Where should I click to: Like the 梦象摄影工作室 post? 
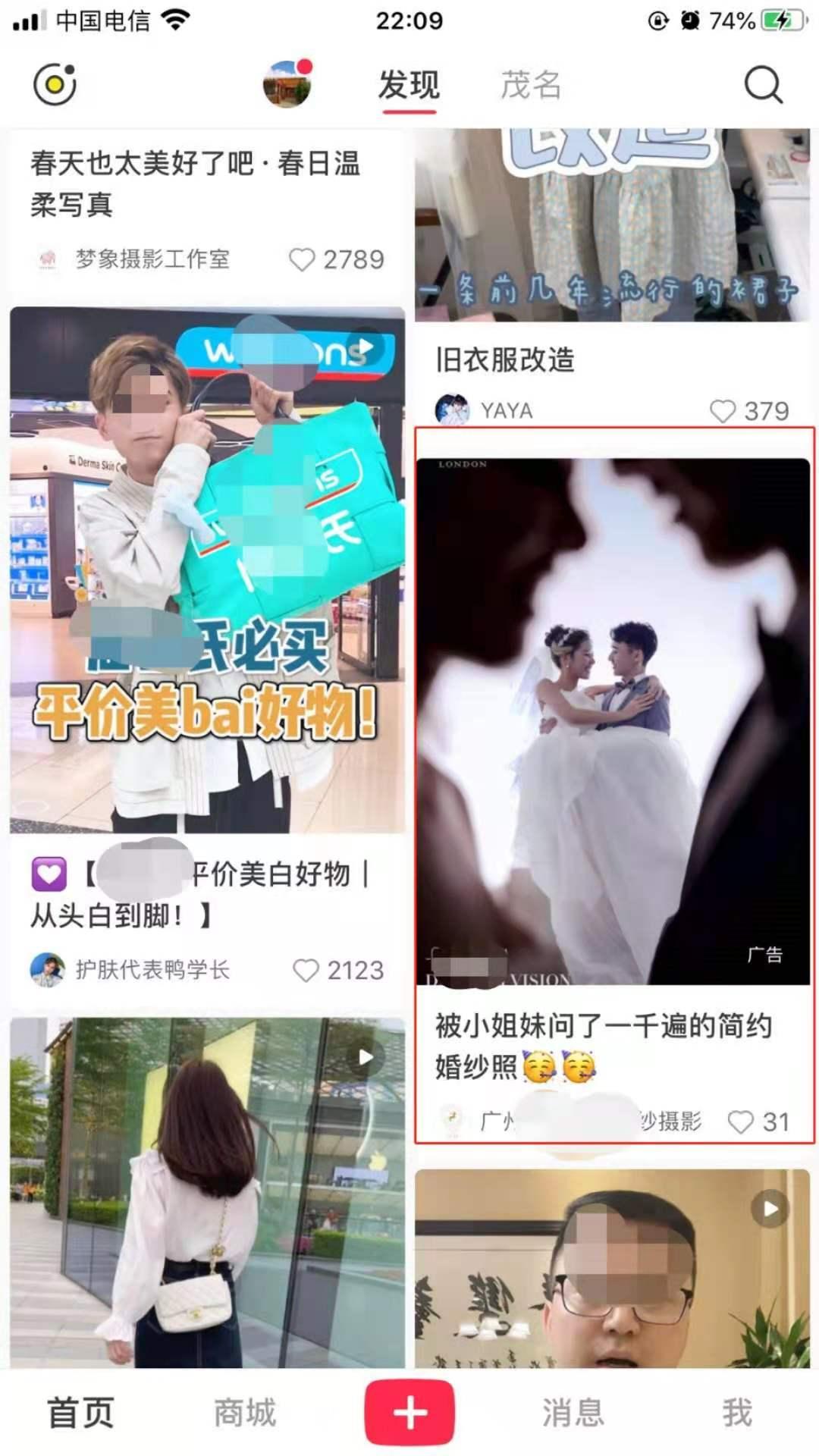click(x=337, y=259)
